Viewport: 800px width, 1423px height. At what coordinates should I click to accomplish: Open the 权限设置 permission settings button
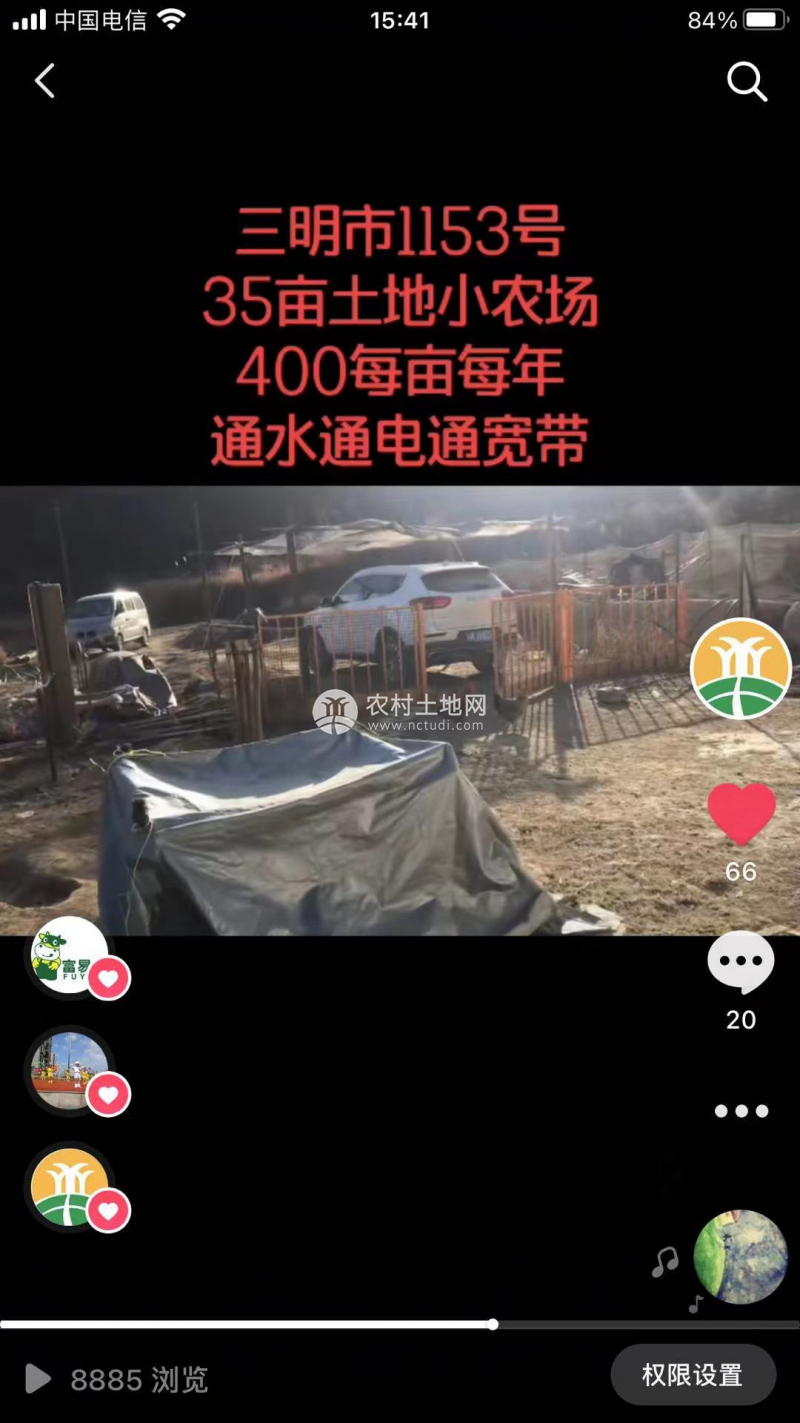pyautogui.click(x=693, y=1375)
